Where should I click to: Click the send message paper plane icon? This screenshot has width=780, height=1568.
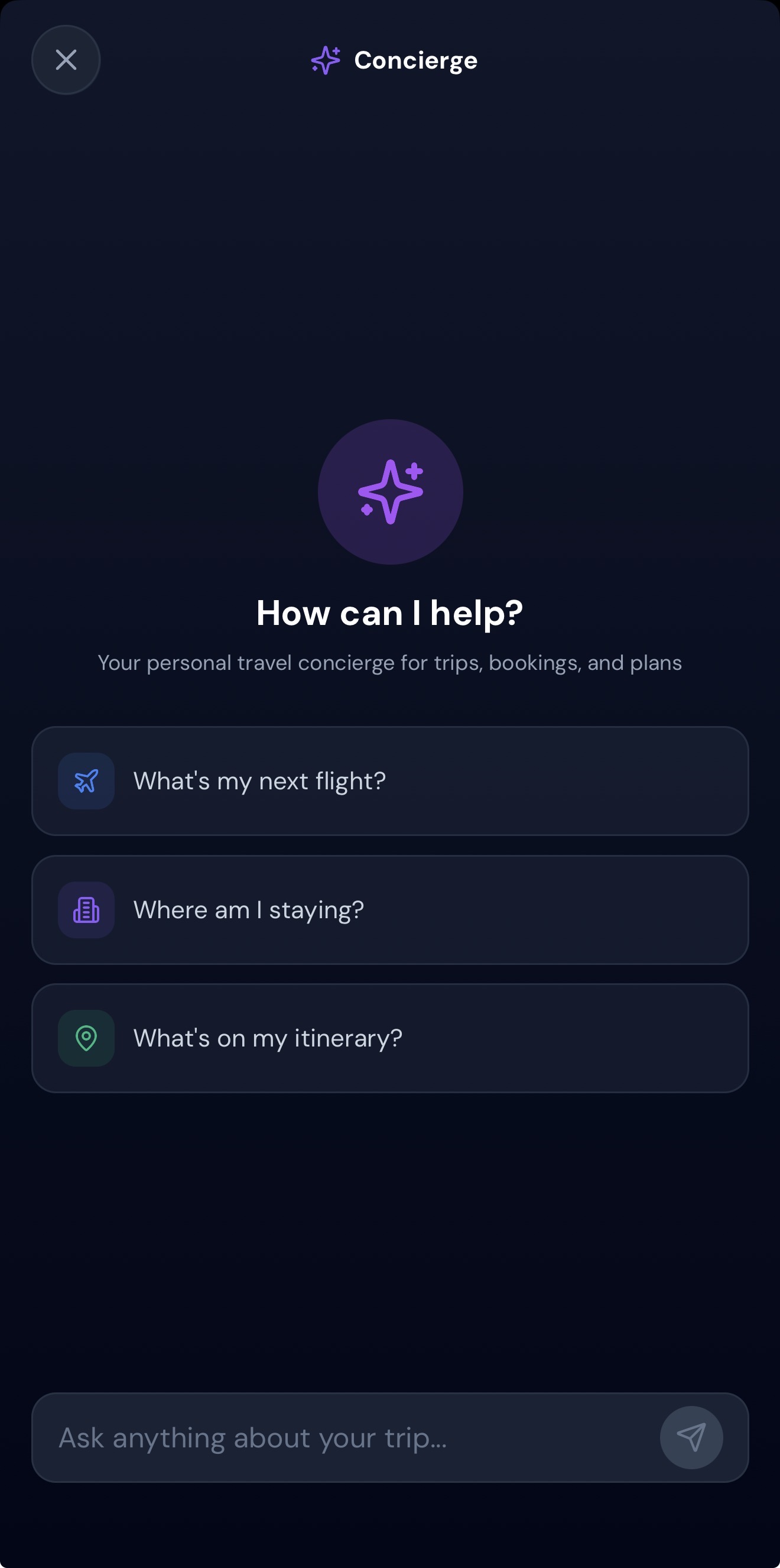691,1438
